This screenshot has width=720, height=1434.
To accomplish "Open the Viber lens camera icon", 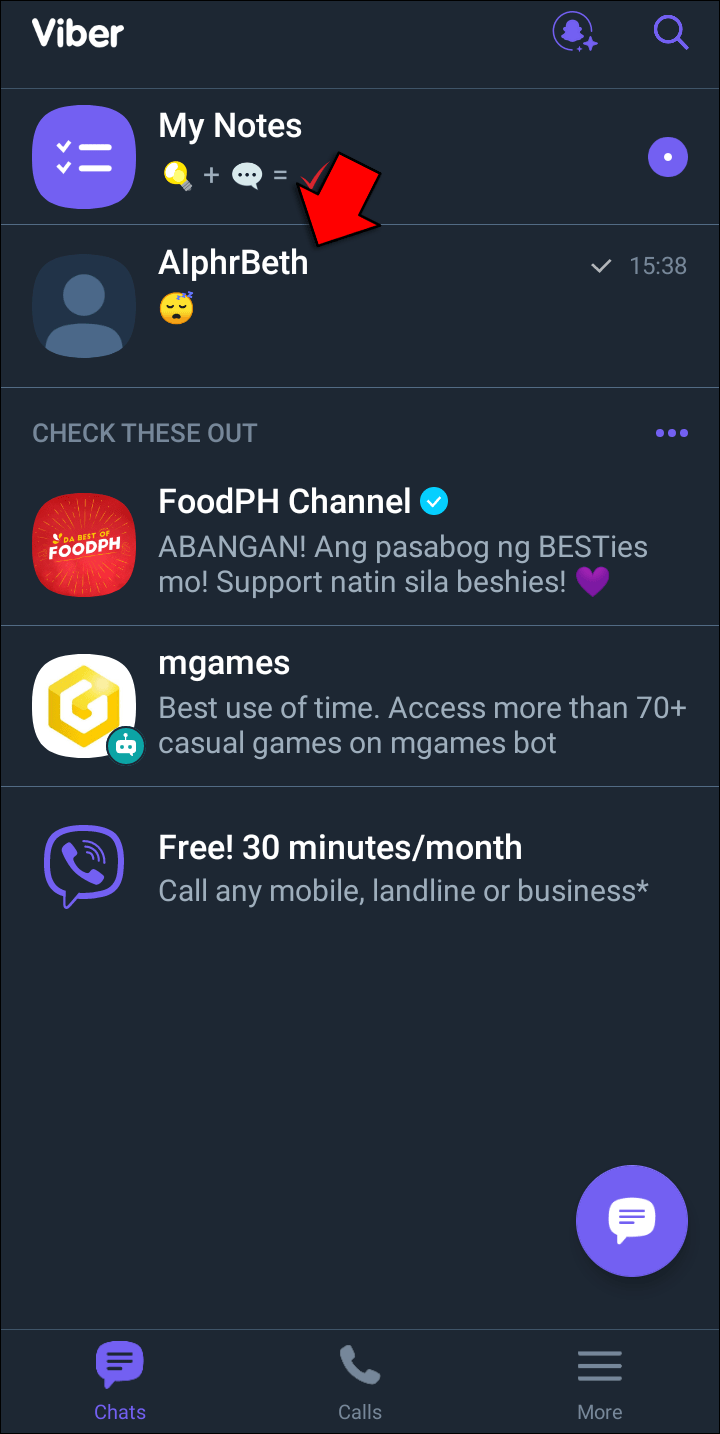I will (575, 33).
